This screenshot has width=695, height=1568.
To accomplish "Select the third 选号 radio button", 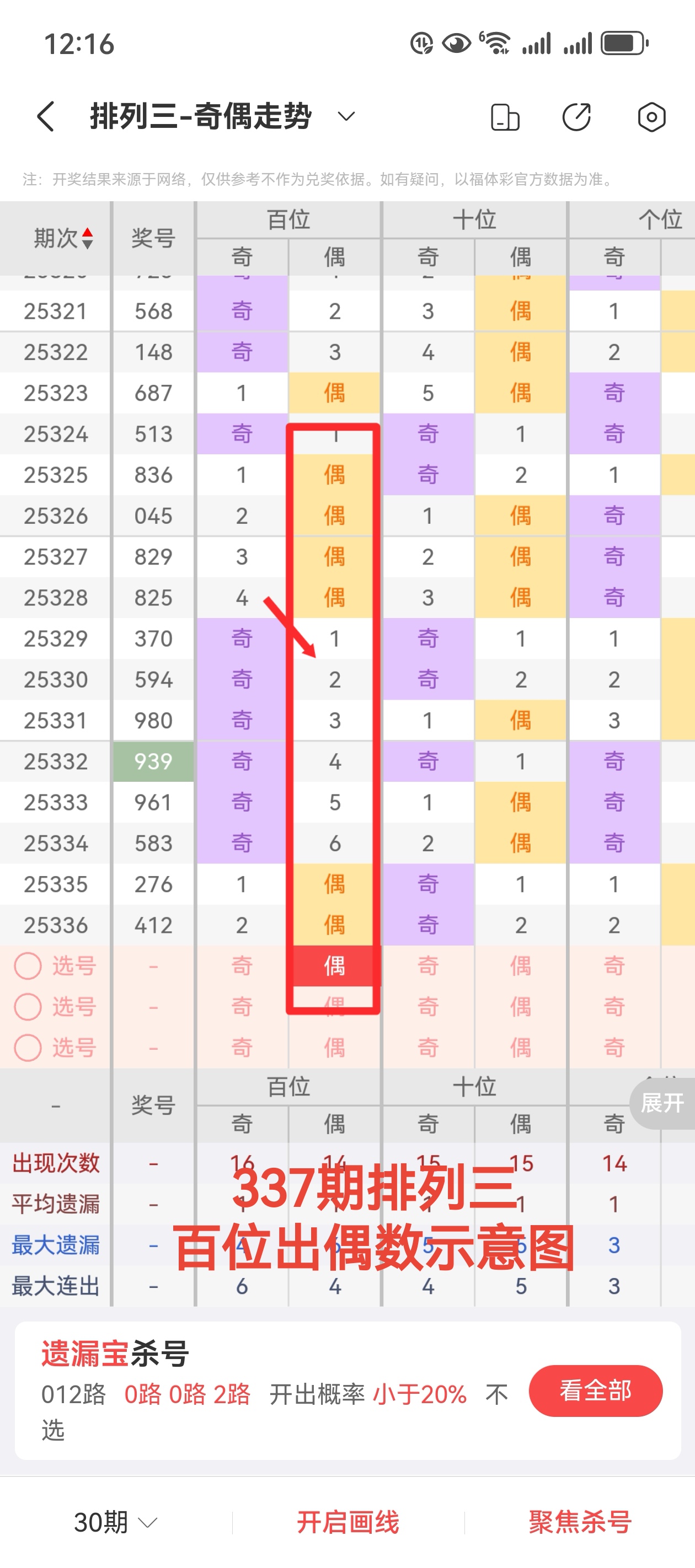I will coord(28,1048).
